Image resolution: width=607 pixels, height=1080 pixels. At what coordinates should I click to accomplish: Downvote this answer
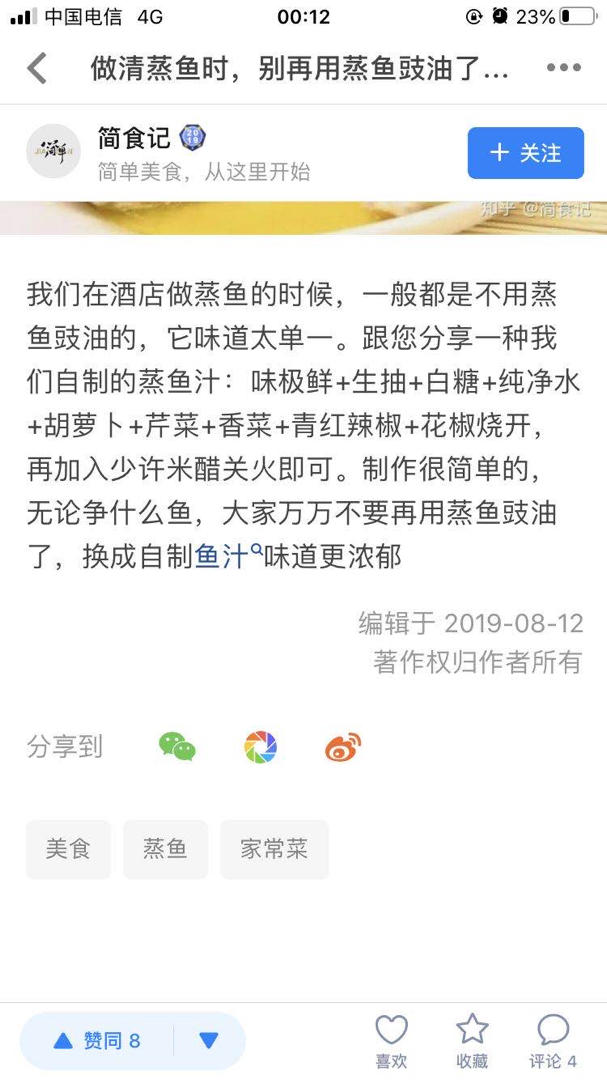[x=209, y=1041]
